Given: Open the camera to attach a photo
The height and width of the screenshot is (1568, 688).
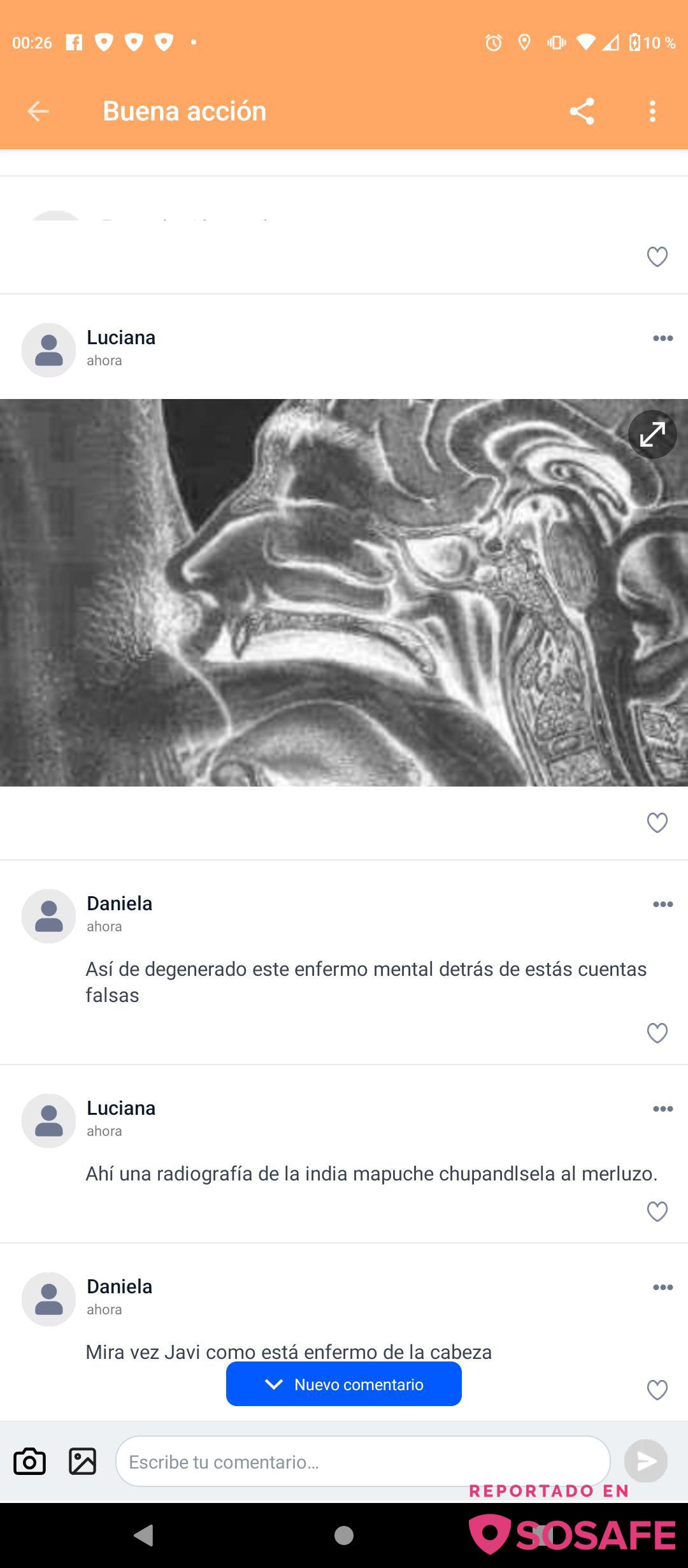Looking at the screenshot, I should (x=29, y=1462).
